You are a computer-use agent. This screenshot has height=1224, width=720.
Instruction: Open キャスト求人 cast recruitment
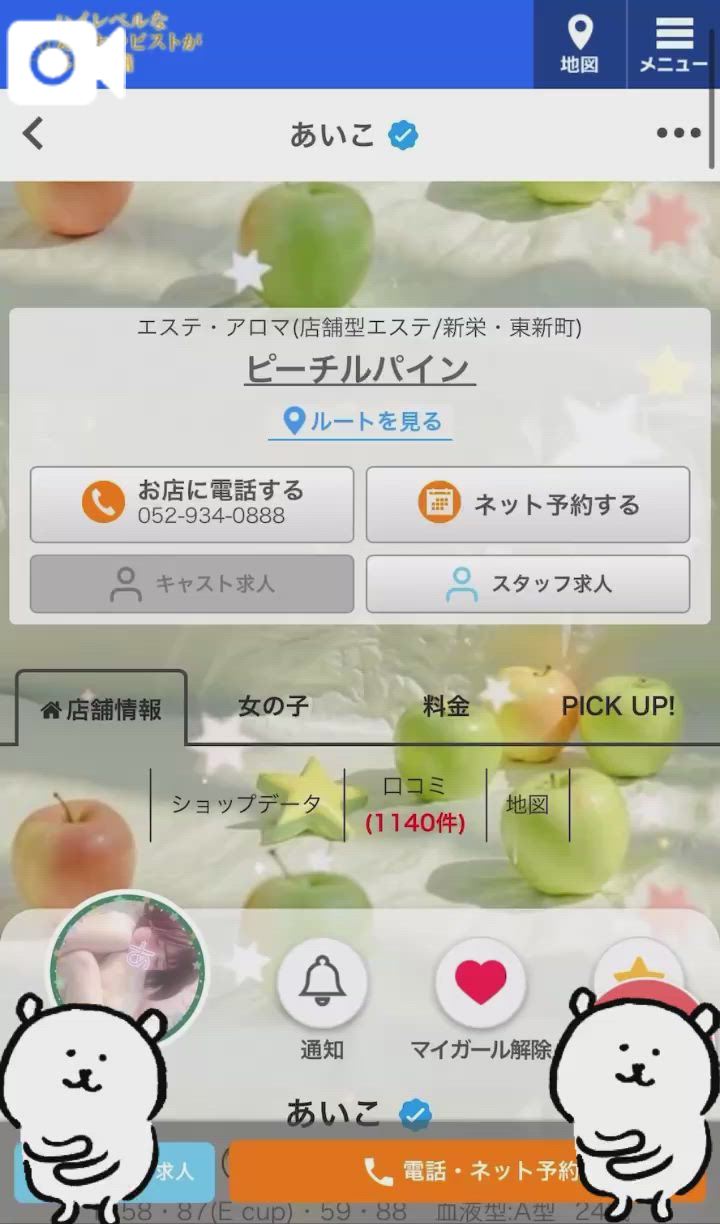pyautogui.click(x=192, y=584)
